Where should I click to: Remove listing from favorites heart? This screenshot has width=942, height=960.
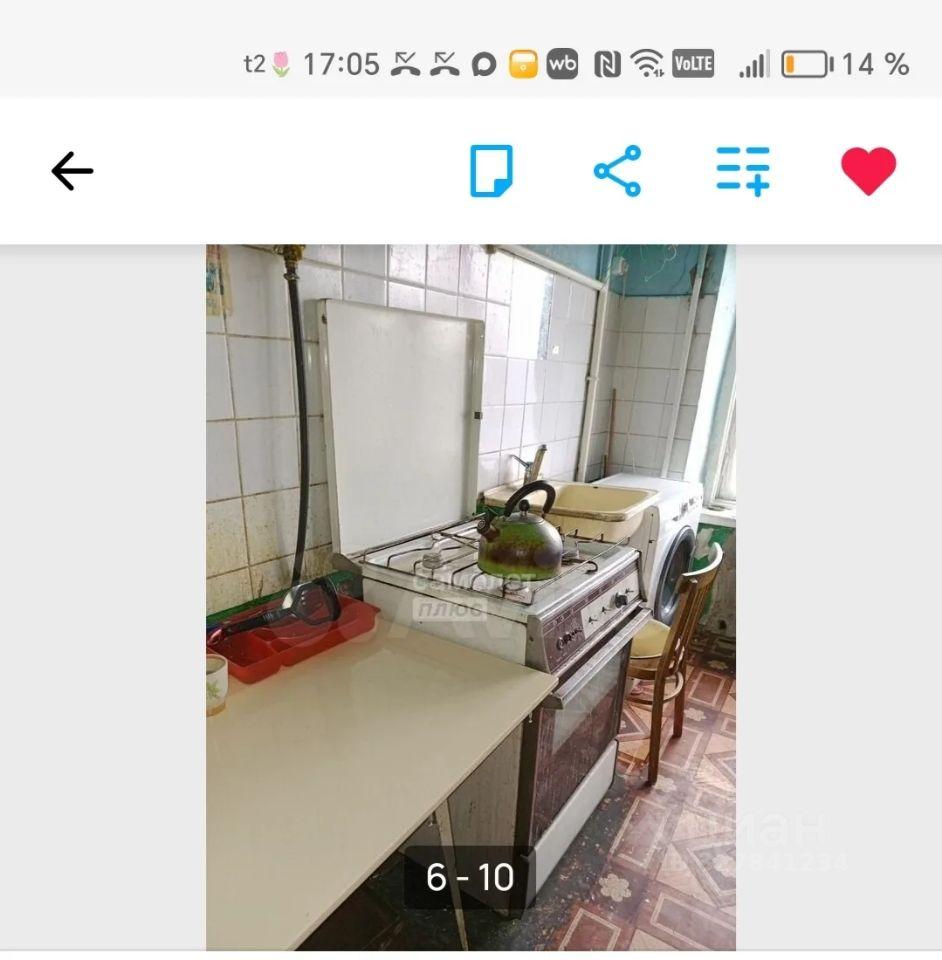point(868,171)
